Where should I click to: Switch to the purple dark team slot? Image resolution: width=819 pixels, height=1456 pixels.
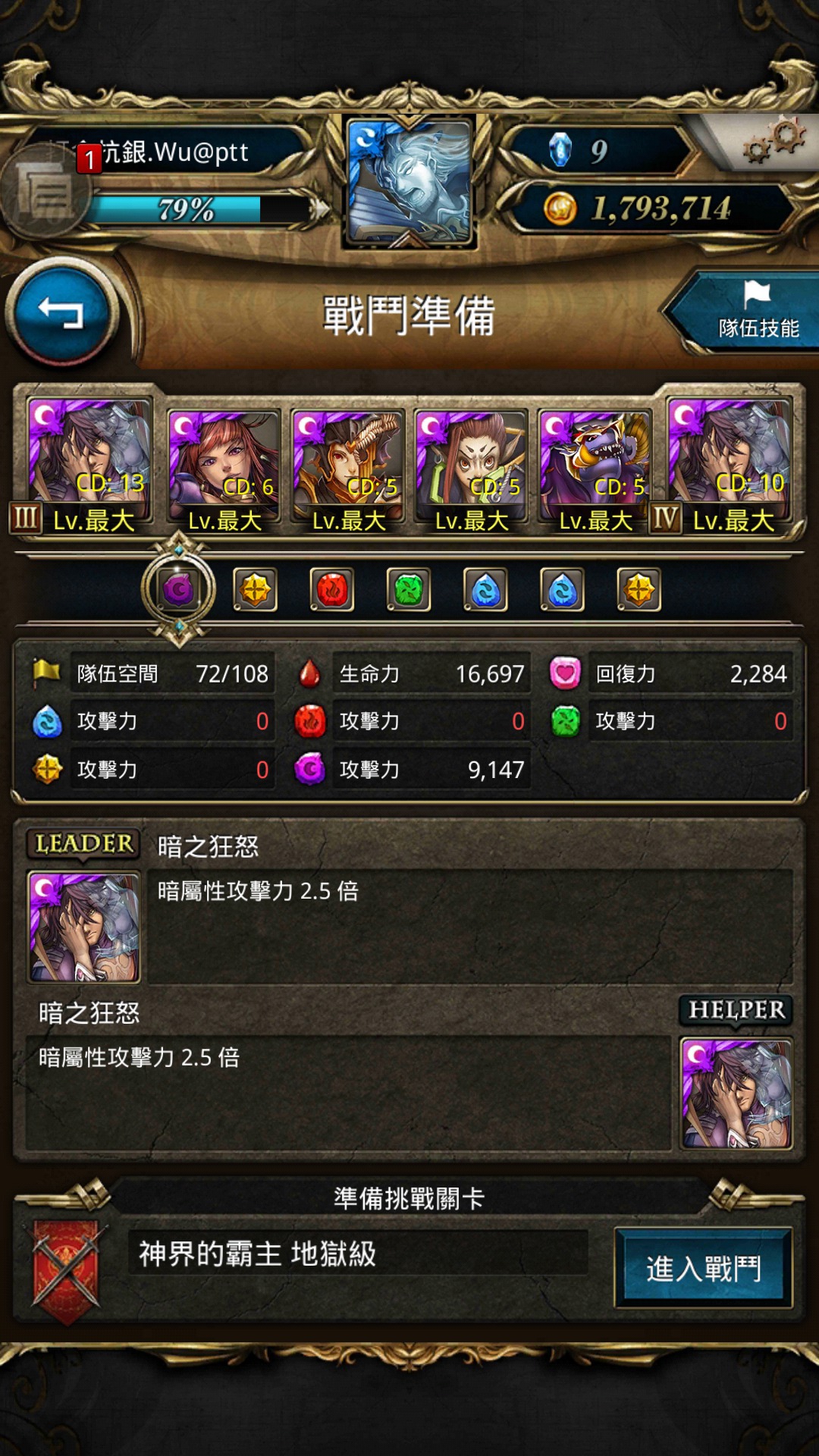[x=178, y=589]
